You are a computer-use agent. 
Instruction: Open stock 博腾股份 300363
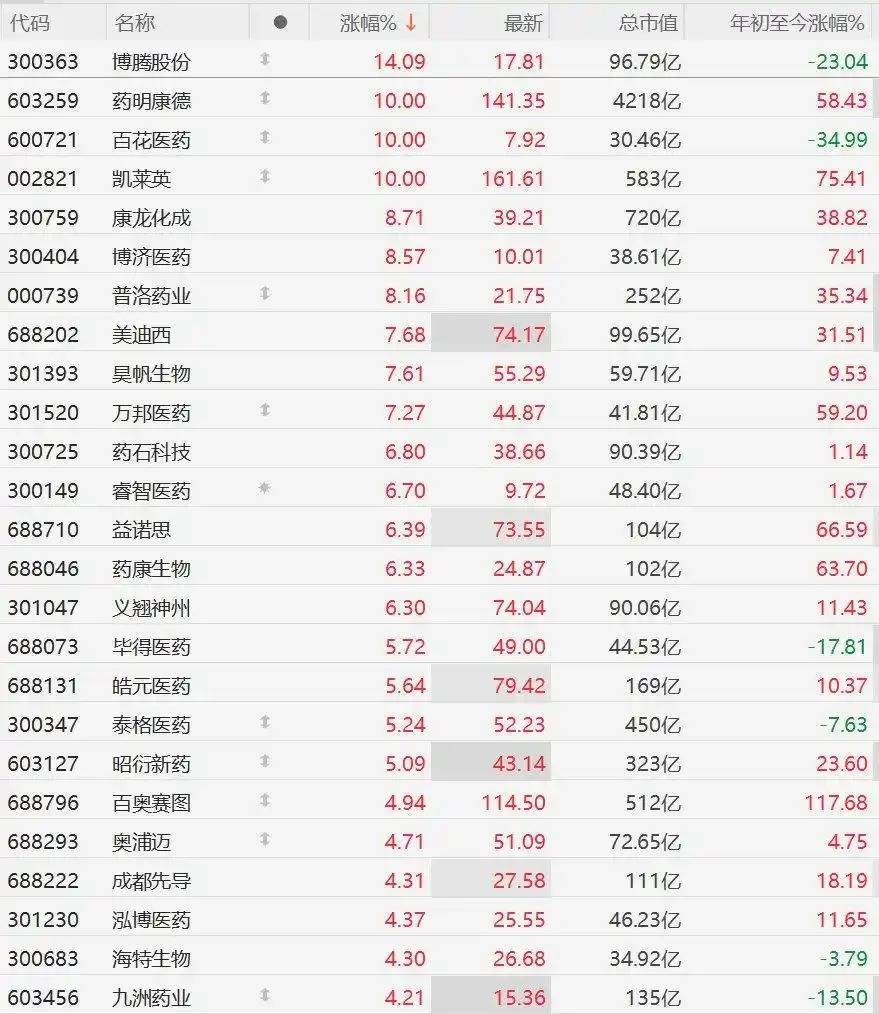[439, 61]
